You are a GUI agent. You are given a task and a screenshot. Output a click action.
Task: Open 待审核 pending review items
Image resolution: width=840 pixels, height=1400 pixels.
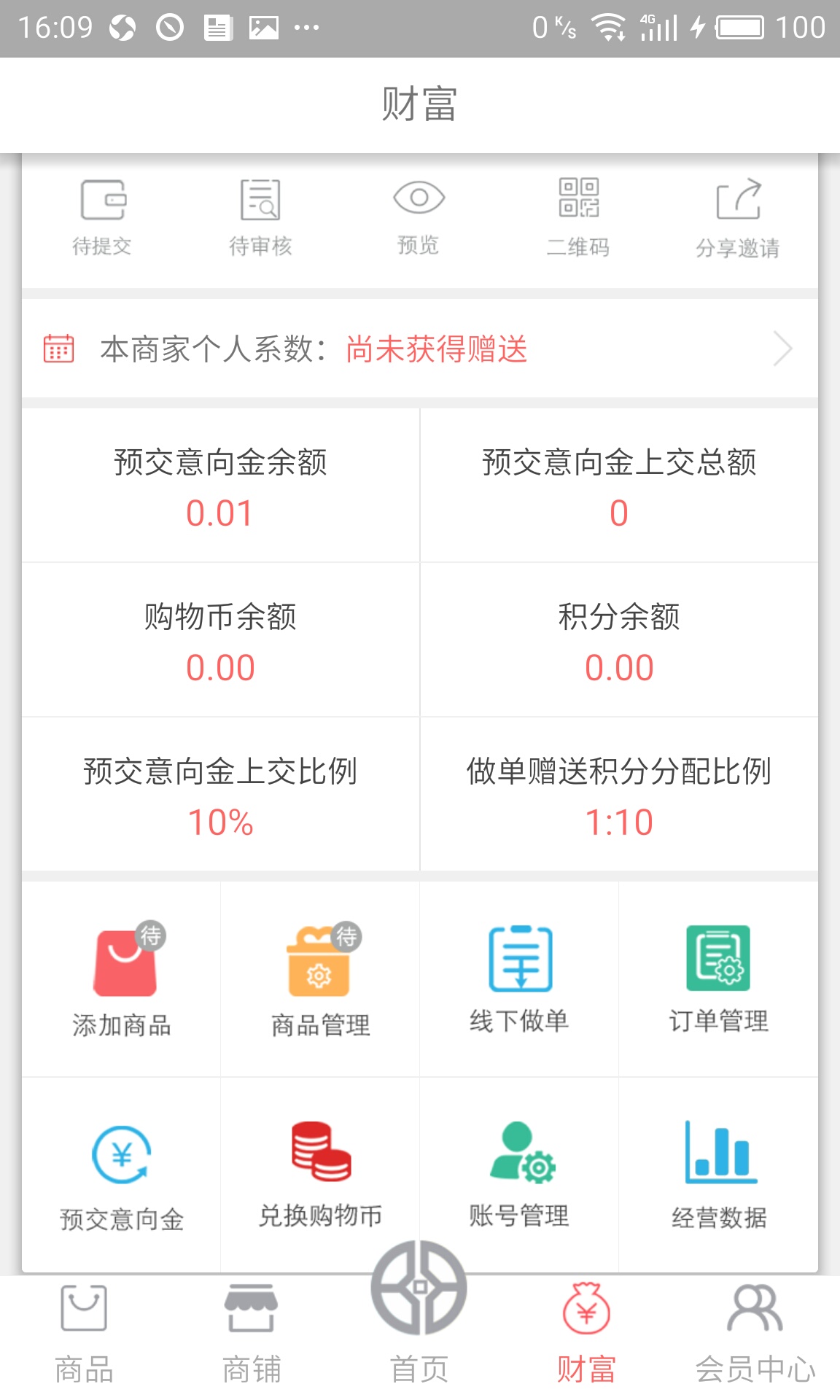pyautogui.click(x=260, y=217)
